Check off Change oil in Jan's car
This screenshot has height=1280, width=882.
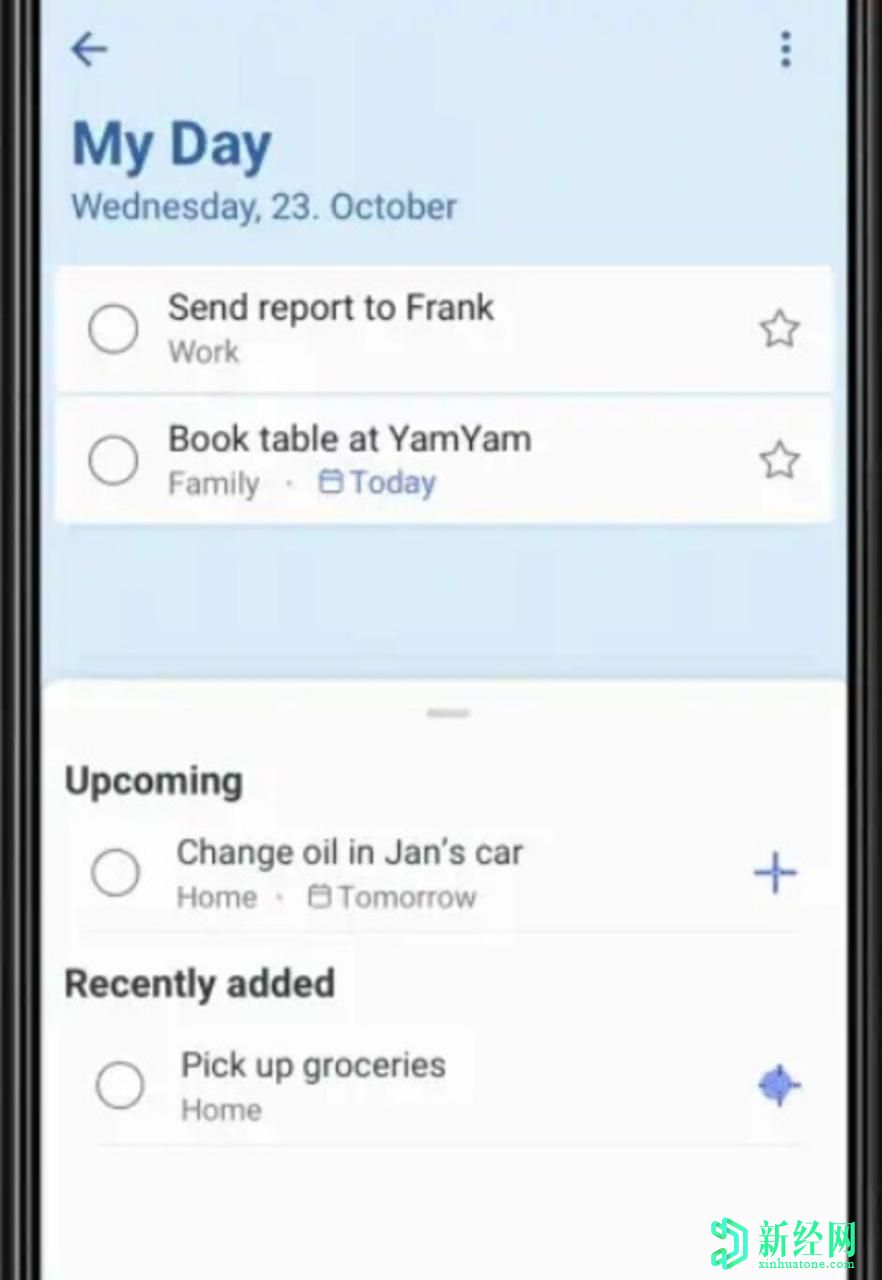point(116,873)
